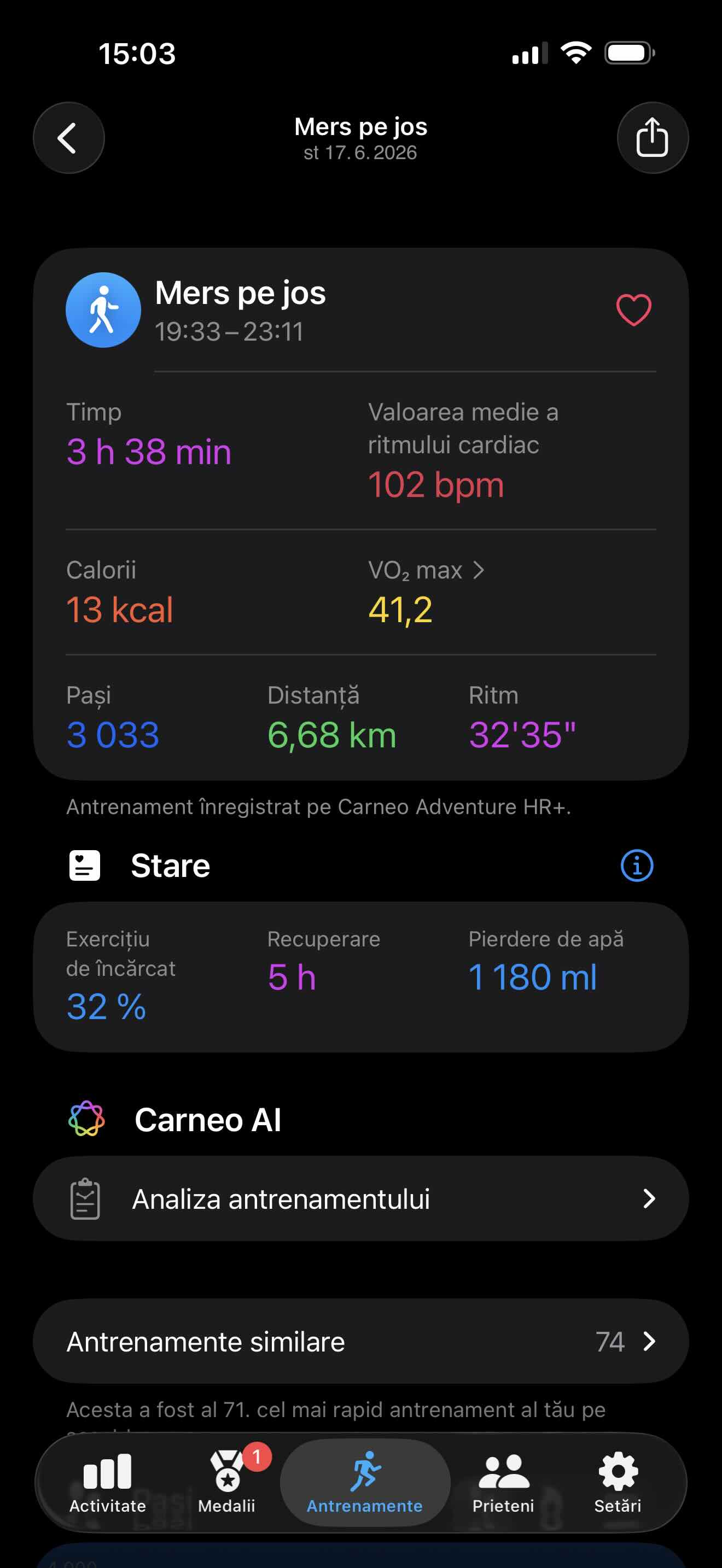
Task: Open the Stare info icon
Action: tap(637, 865)
